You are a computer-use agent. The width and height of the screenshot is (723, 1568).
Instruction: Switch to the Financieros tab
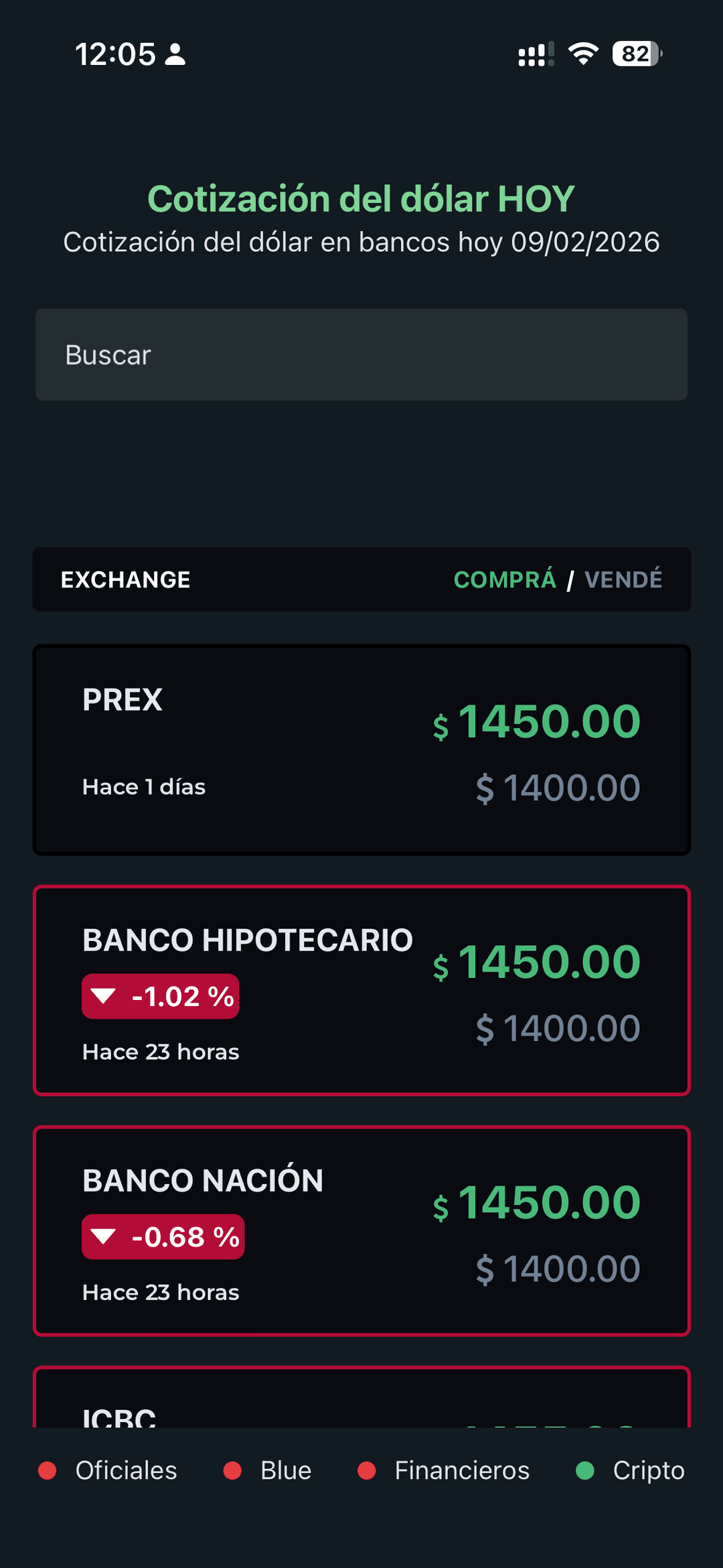pos(444,1470)
